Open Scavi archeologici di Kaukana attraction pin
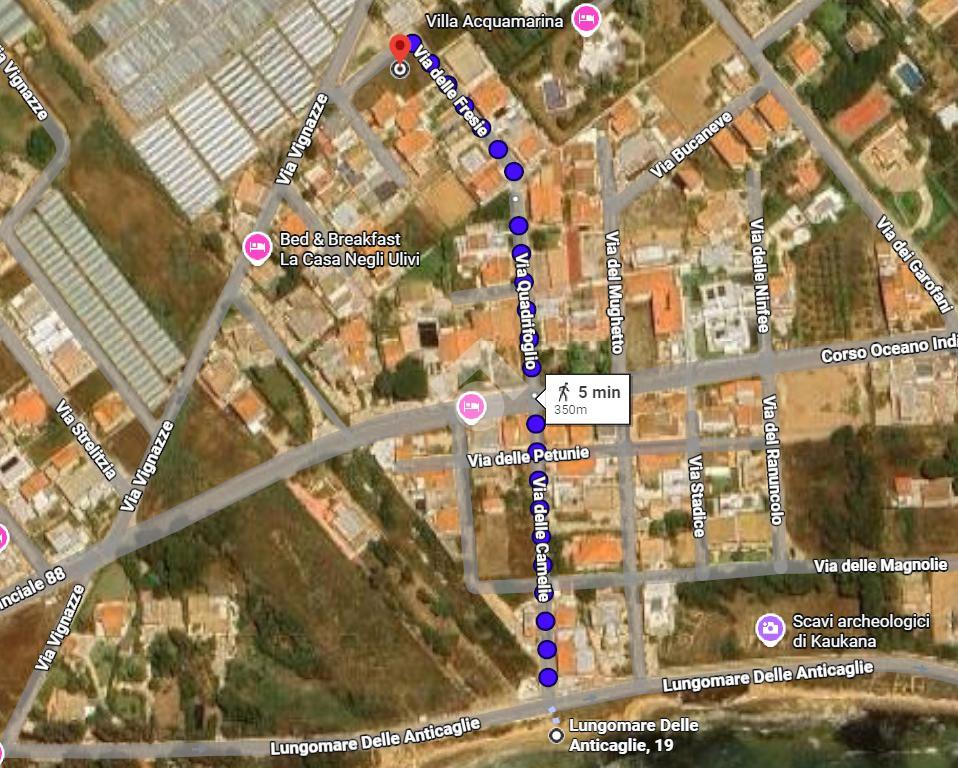This screenshot has width=958, height=768. click(x=770, y=628)
